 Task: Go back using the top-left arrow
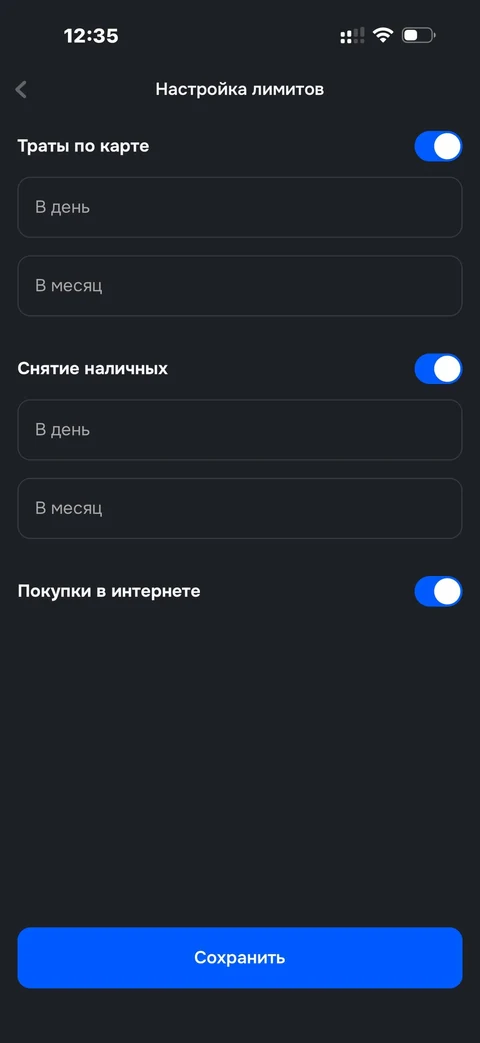click(21, 89)
